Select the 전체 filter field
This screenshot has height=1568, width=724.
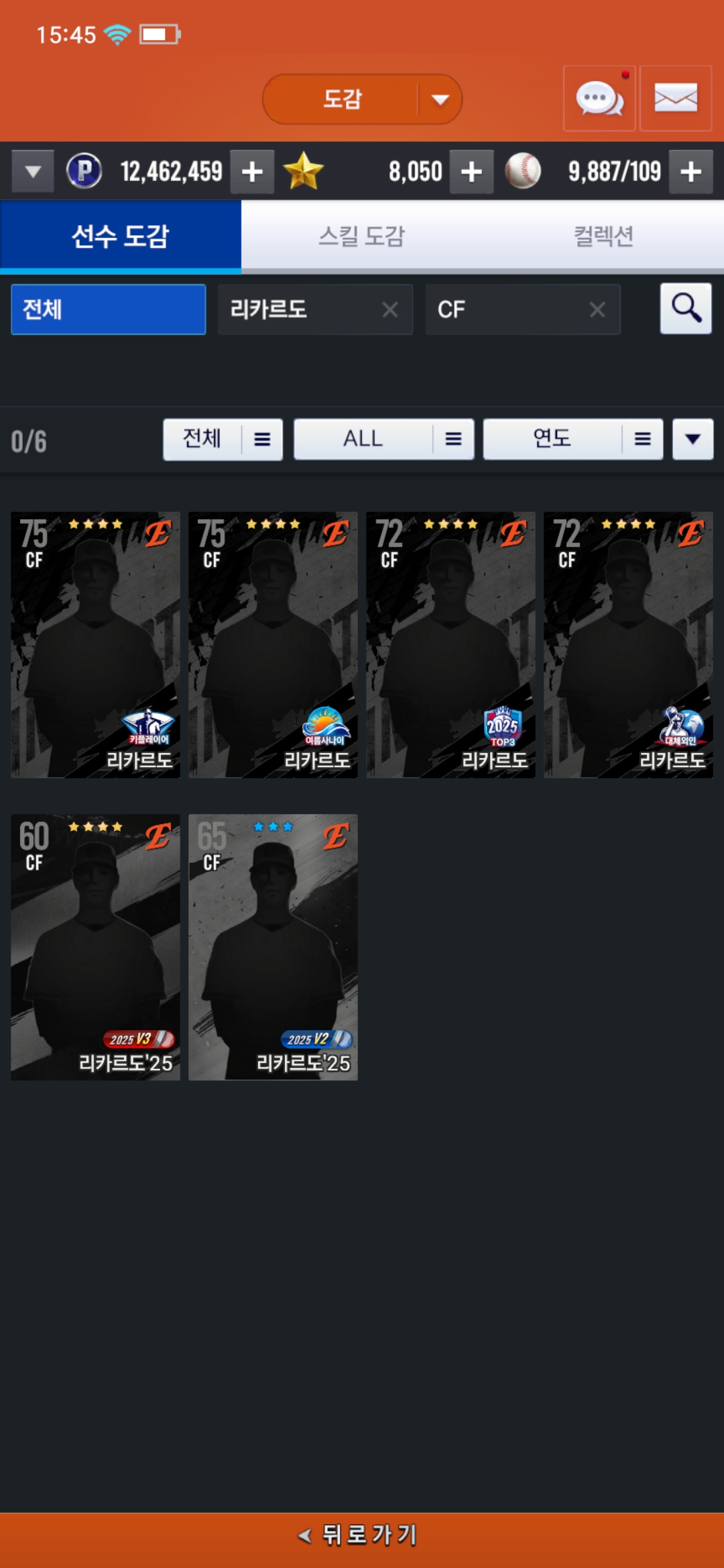pos(108,309)
